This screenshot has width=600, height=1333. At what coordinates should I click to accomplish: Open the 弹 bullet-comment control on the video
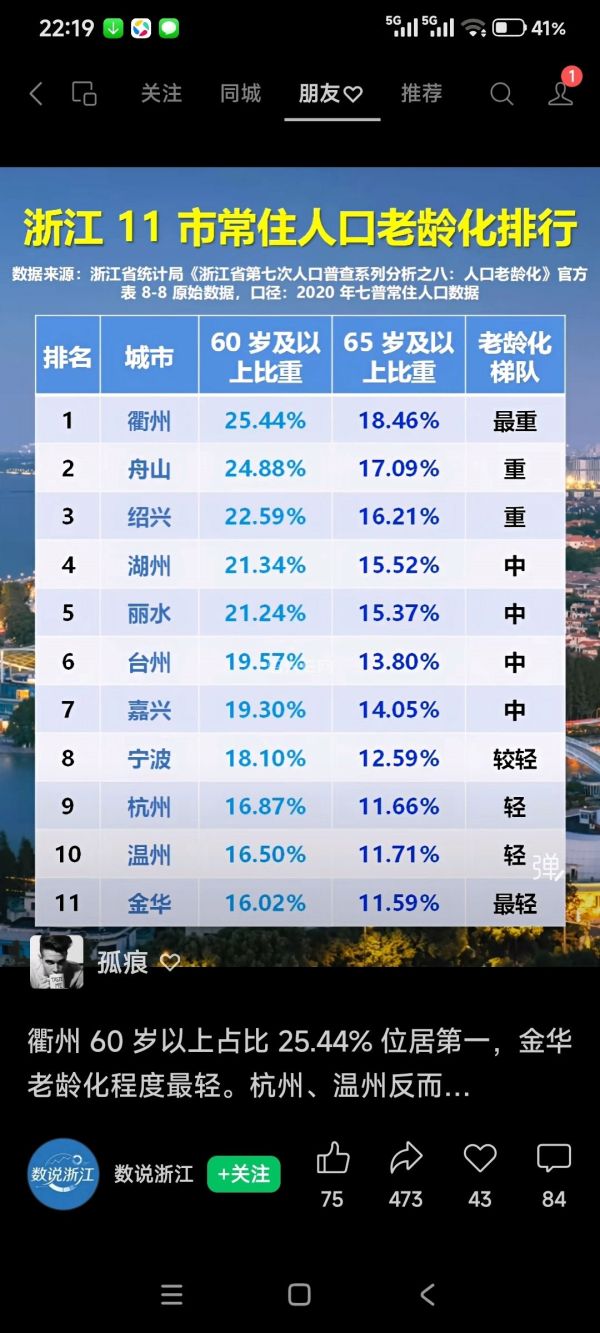pos(546,867)
